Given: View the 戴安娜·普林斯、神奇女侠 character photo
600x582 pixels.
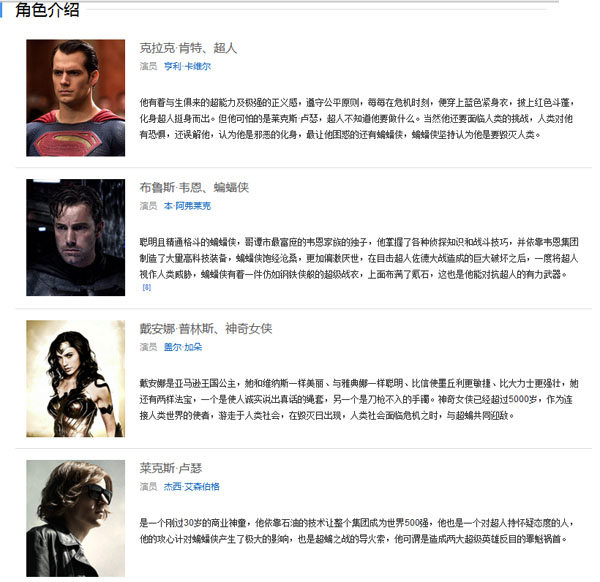Looking at the screenshot, I should tap(76, 378).
